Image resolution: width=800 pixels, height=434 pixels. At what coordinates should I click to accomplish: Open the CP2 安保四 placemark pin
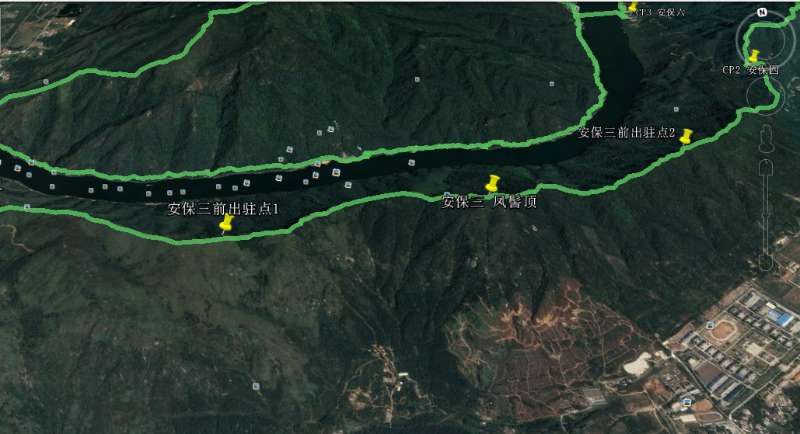[754, 56]
